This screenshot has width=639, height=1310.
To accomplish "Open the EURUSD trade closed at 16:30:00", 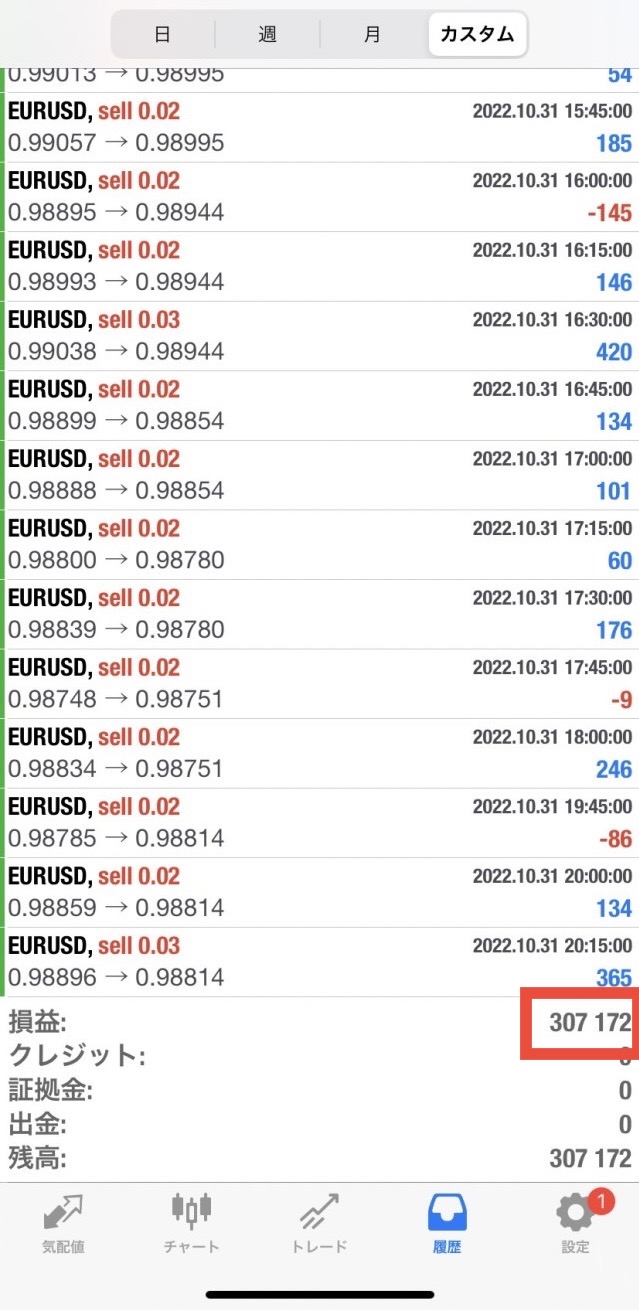I will 319,336.
